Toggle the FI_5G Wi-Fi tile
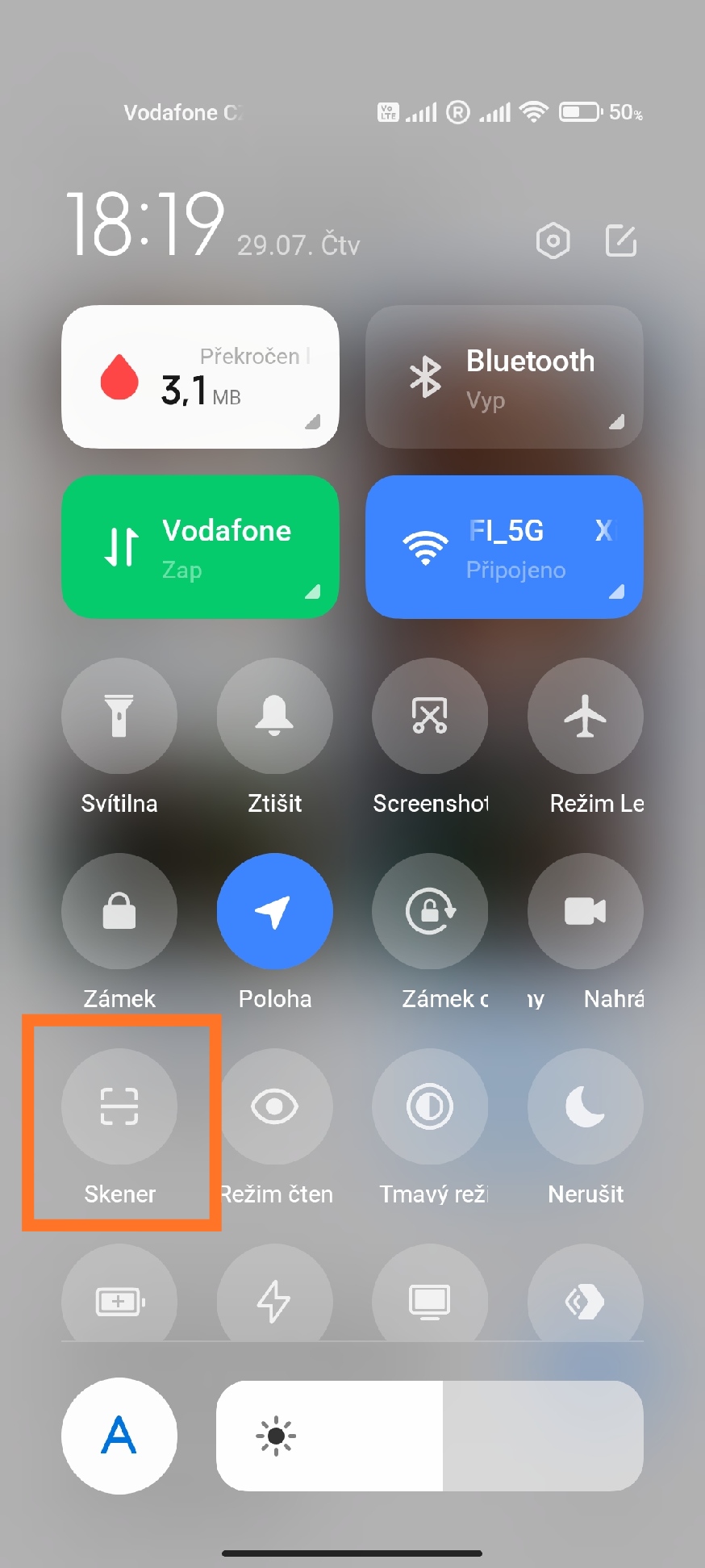The height and width of the screenshot is (1568, 705). 504,546
